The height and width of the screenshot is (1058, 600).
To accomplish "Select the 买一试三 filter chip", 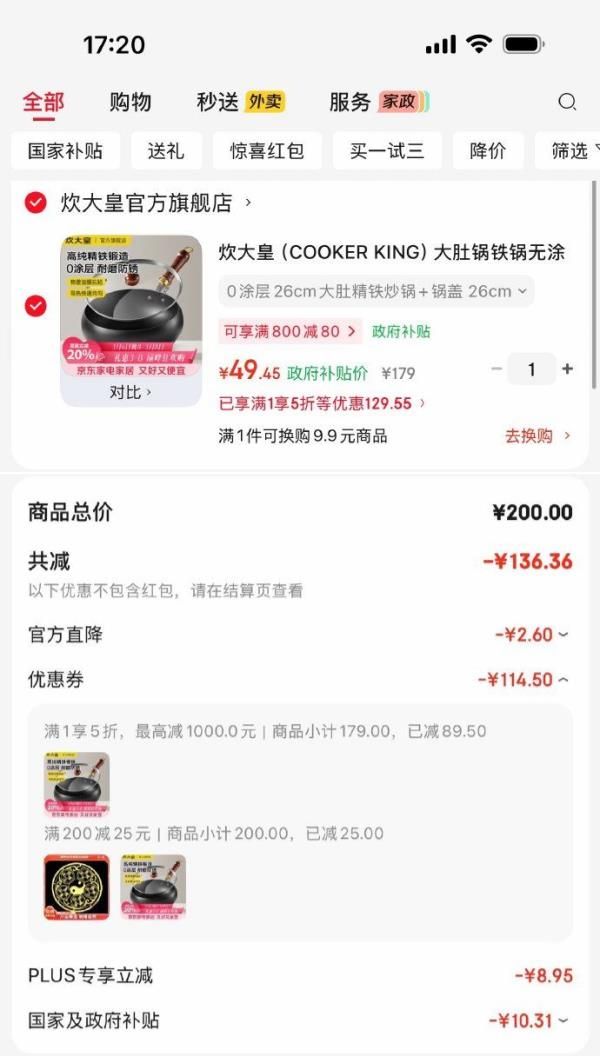I will click(387, 151).
